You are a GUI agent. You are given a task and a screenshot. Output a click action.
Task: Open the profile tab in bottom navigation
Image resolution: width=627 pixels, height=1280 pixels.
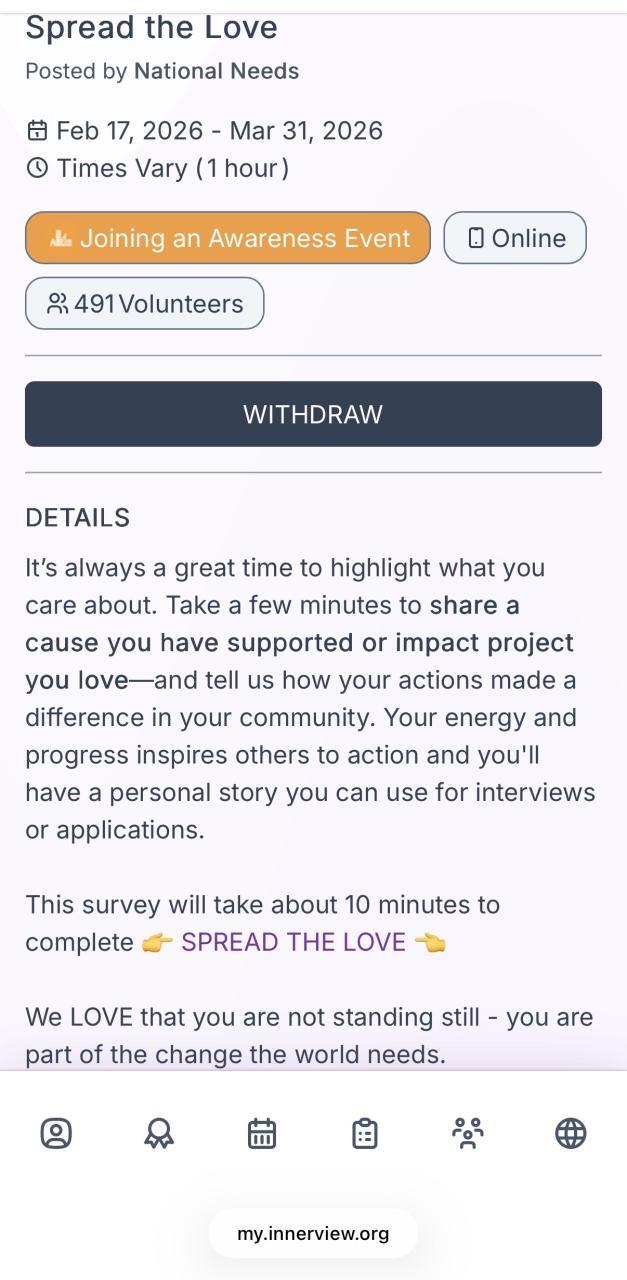click(x=56, y=1133)
